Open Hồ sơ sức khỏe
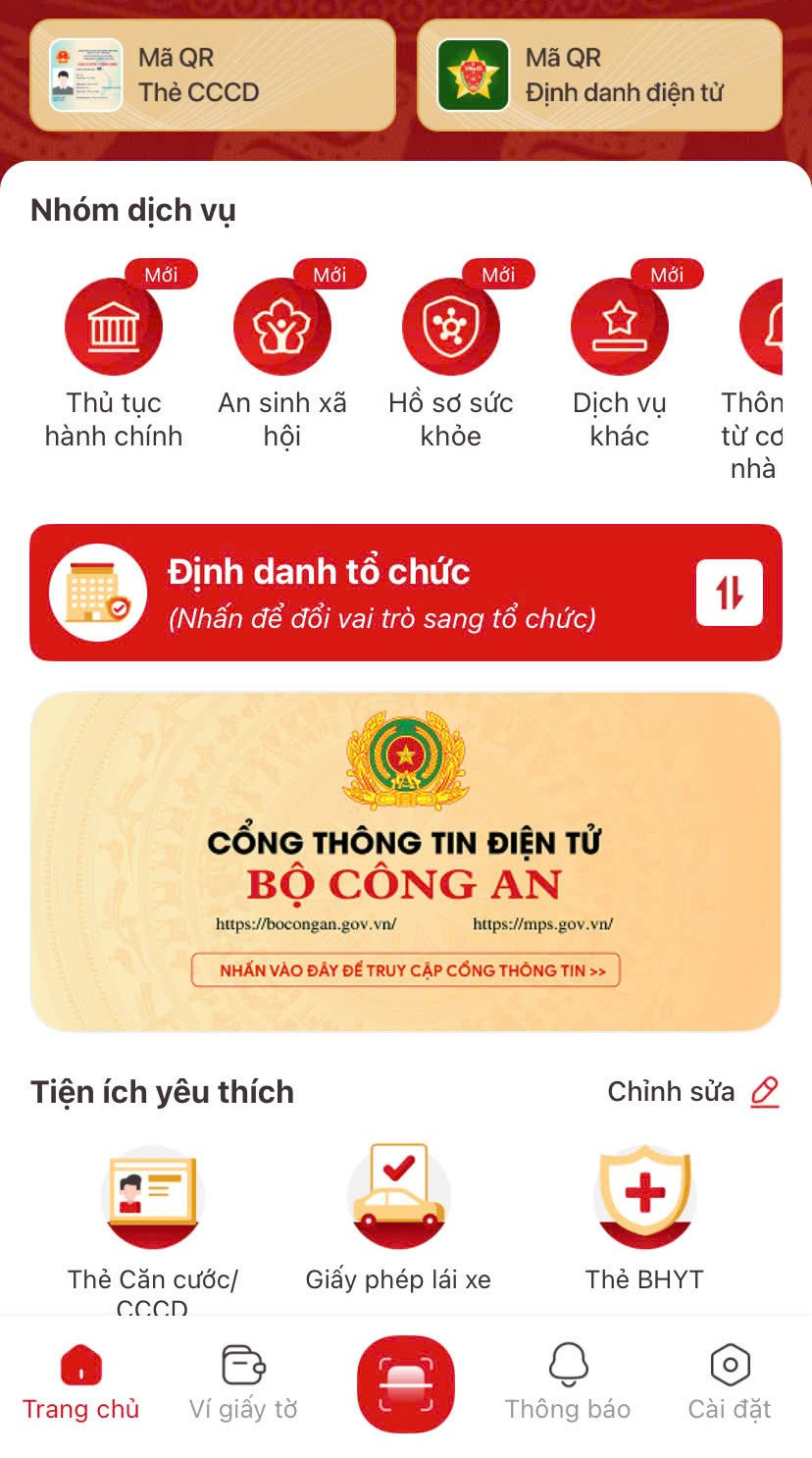The width and height of the screenshot is (812, 1458). (451, 327)
